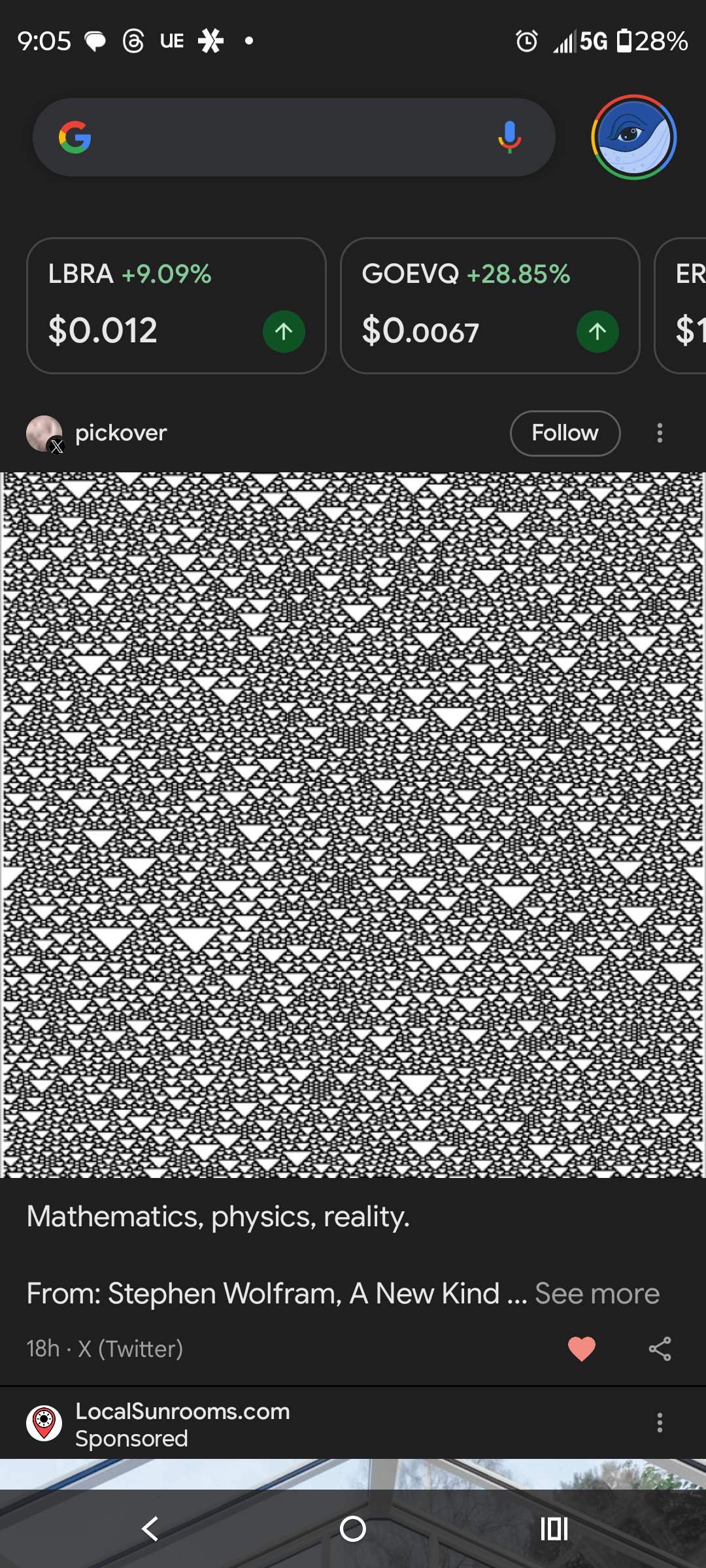Open the pickover cellular automaton image post
The image size is (706, 1568).
(353, 825)
